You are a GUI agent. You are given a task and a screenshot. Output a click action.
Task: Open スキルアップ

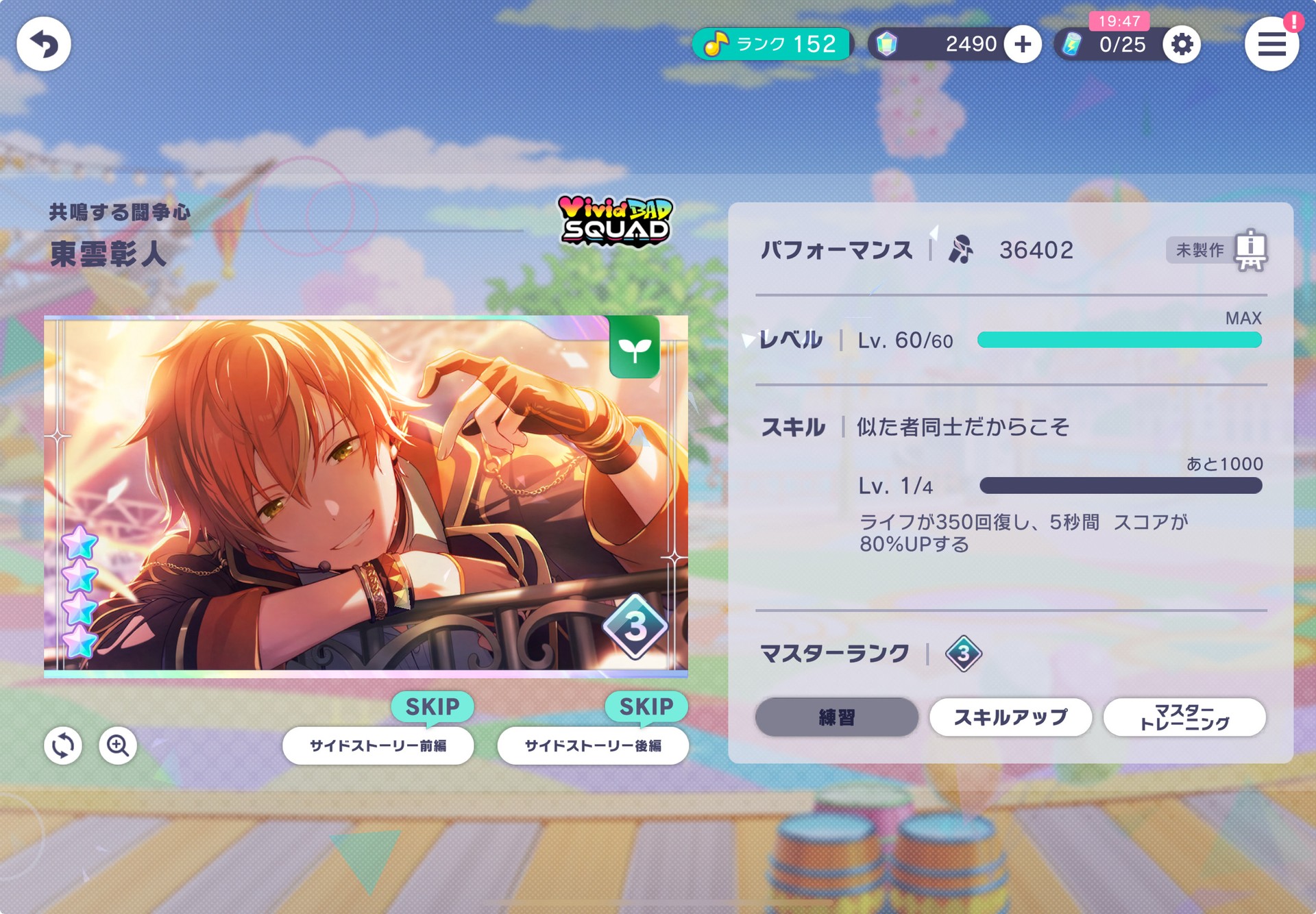coord(1010,717)
